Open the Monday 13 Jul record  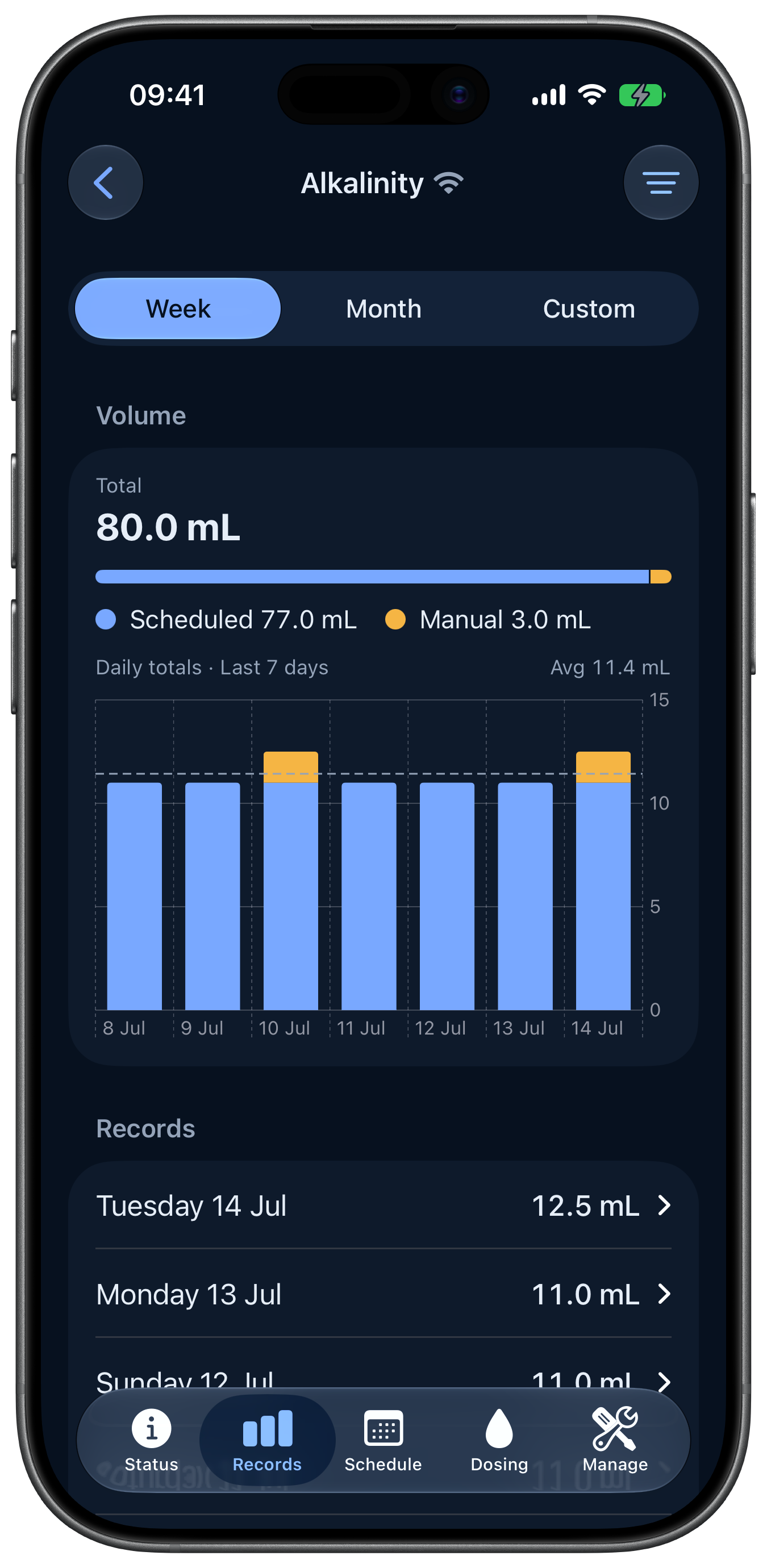point(383,1294)
